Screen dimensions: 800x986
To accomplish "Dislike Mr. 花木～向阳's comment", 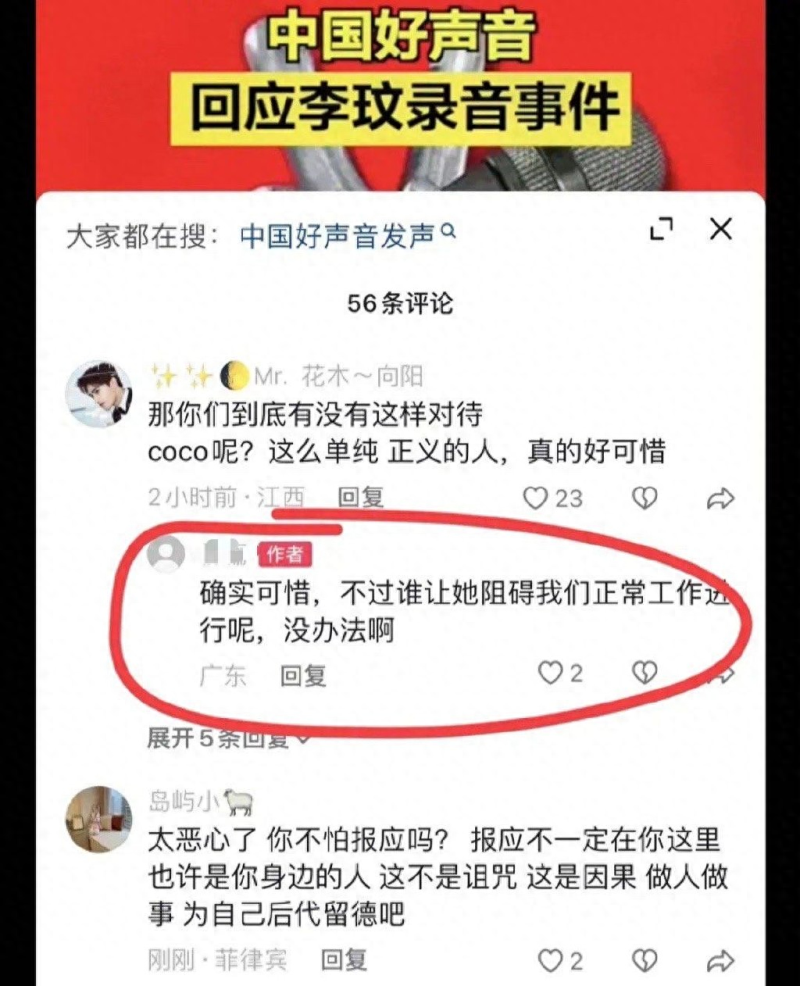I will click(x=645, y=498).
